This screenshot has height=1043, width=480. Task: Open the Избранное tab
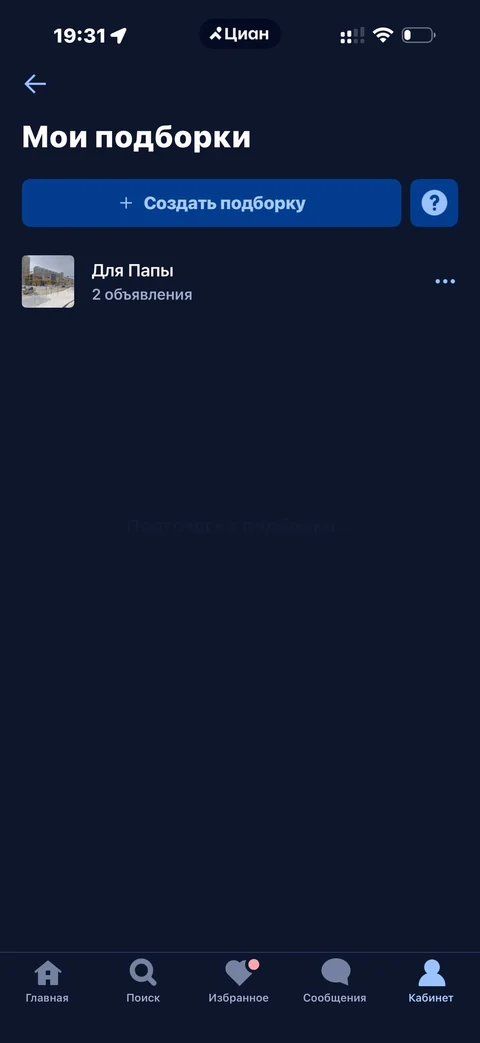(x=239, y=981)
